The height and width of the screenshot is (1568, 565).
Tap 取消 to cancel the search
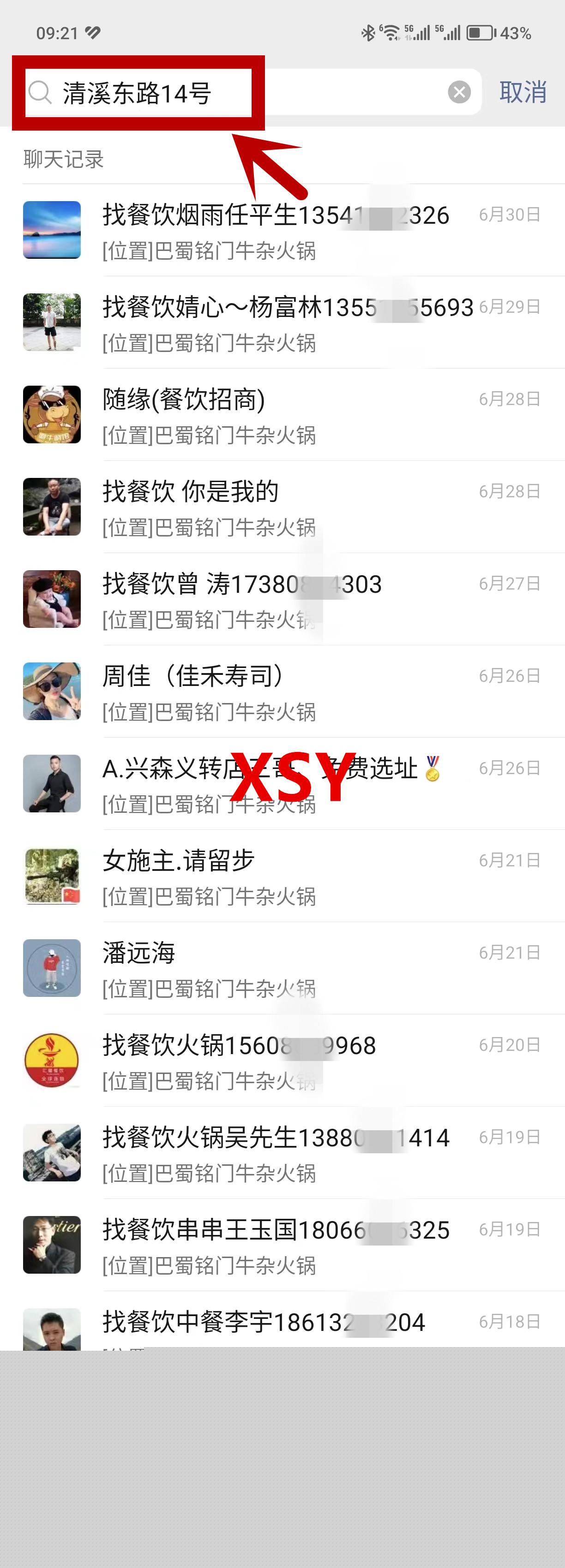pyautogui.click(x=523, y=93)
